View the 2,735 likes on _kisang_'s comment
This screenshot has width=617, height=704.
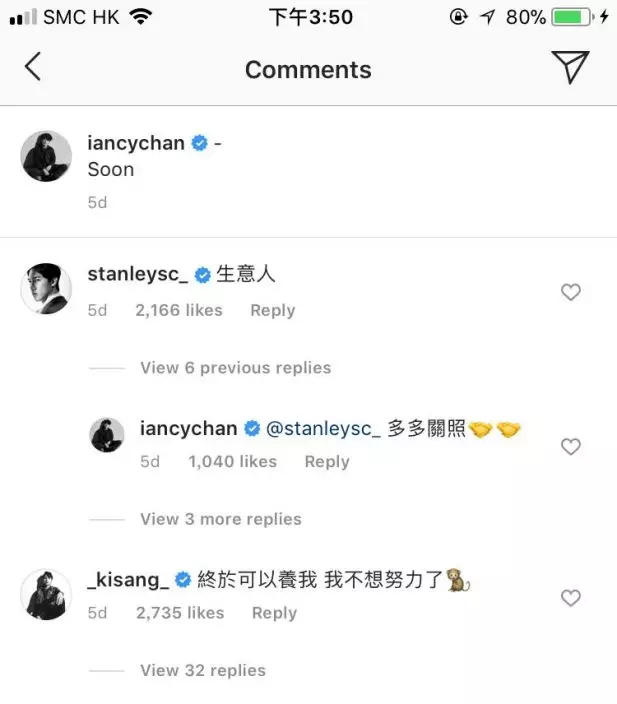click(x=179, y=613)
